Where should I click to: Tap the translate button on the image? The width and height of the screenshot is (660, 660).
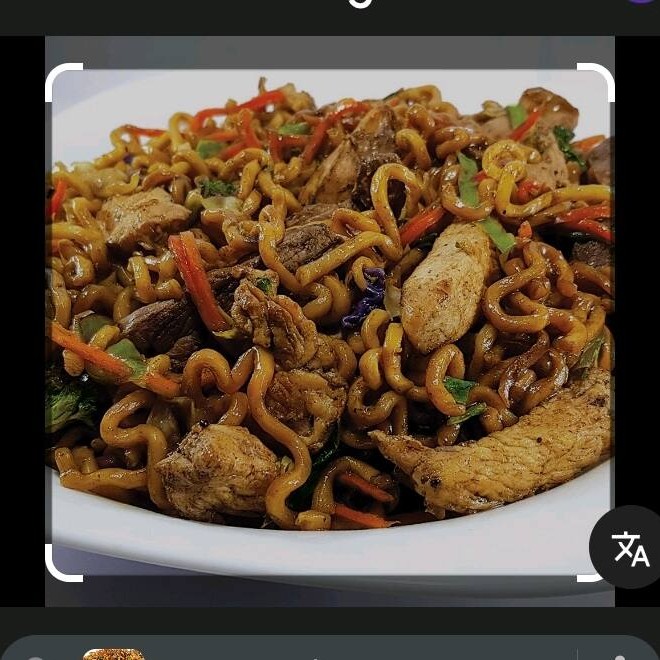pyautogui.click(x=630, y=548)
